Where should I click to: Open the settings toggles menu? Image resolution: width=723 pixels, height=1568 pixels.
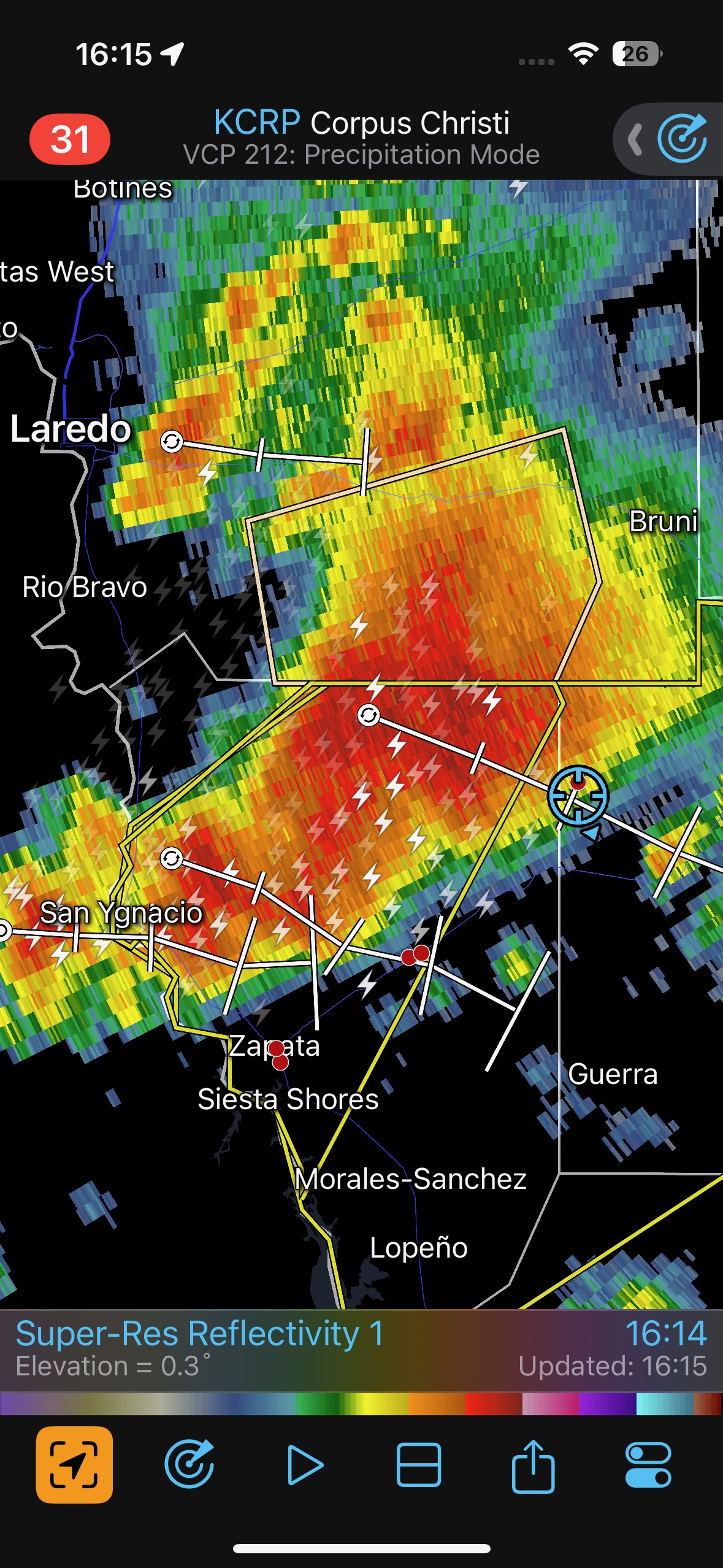648,1465
